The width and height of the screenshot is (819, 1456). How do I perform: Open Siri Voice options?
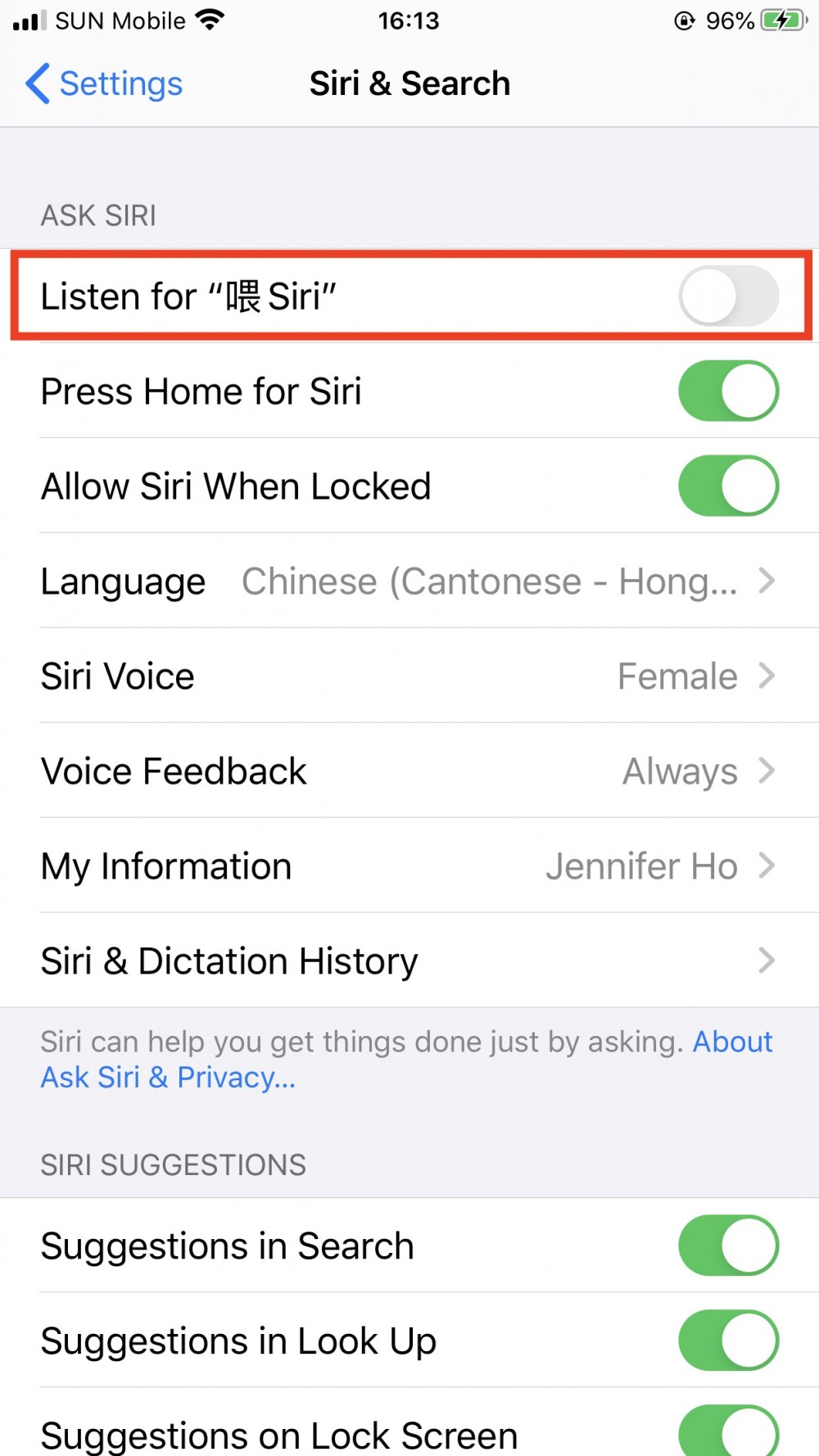coord(409,676)
